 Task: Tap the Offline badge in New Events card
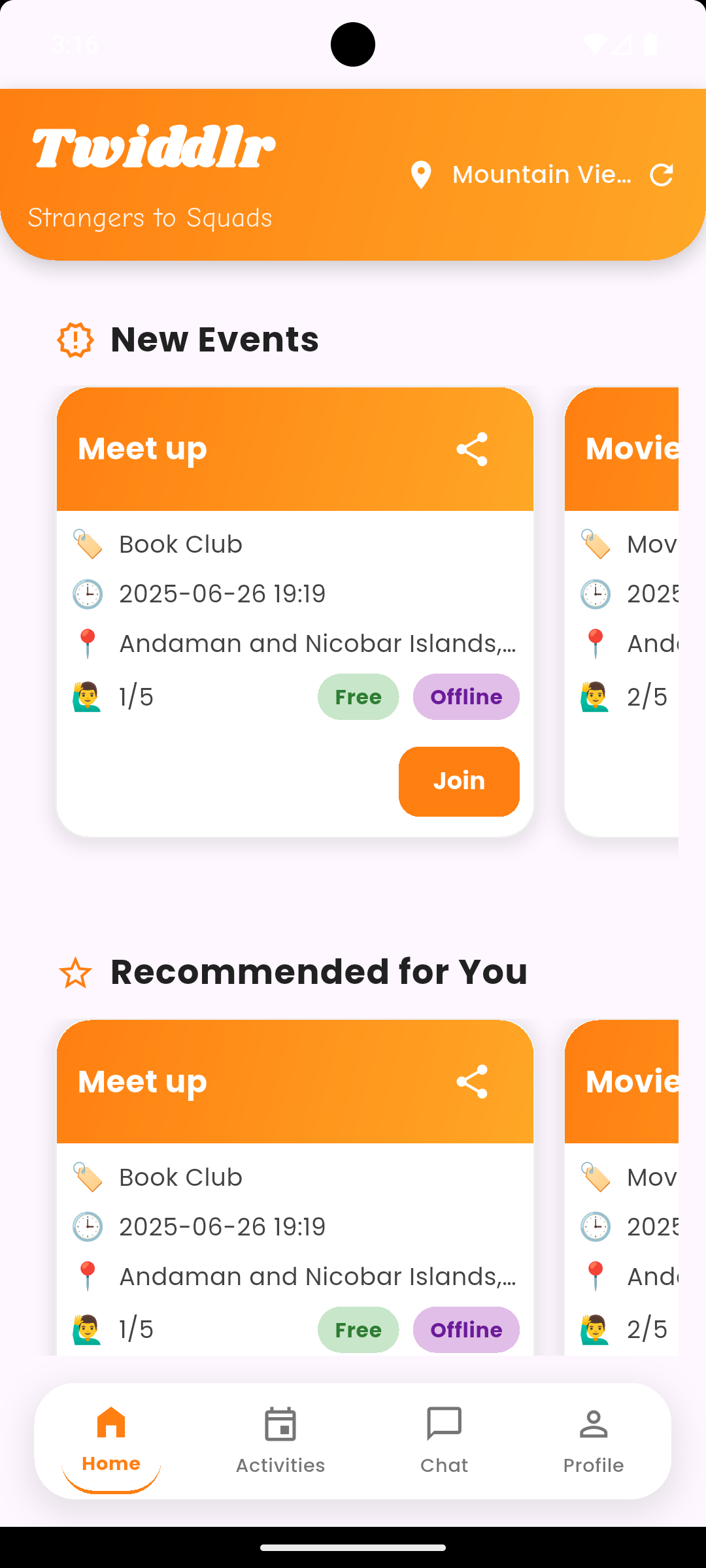pos(465,697)
